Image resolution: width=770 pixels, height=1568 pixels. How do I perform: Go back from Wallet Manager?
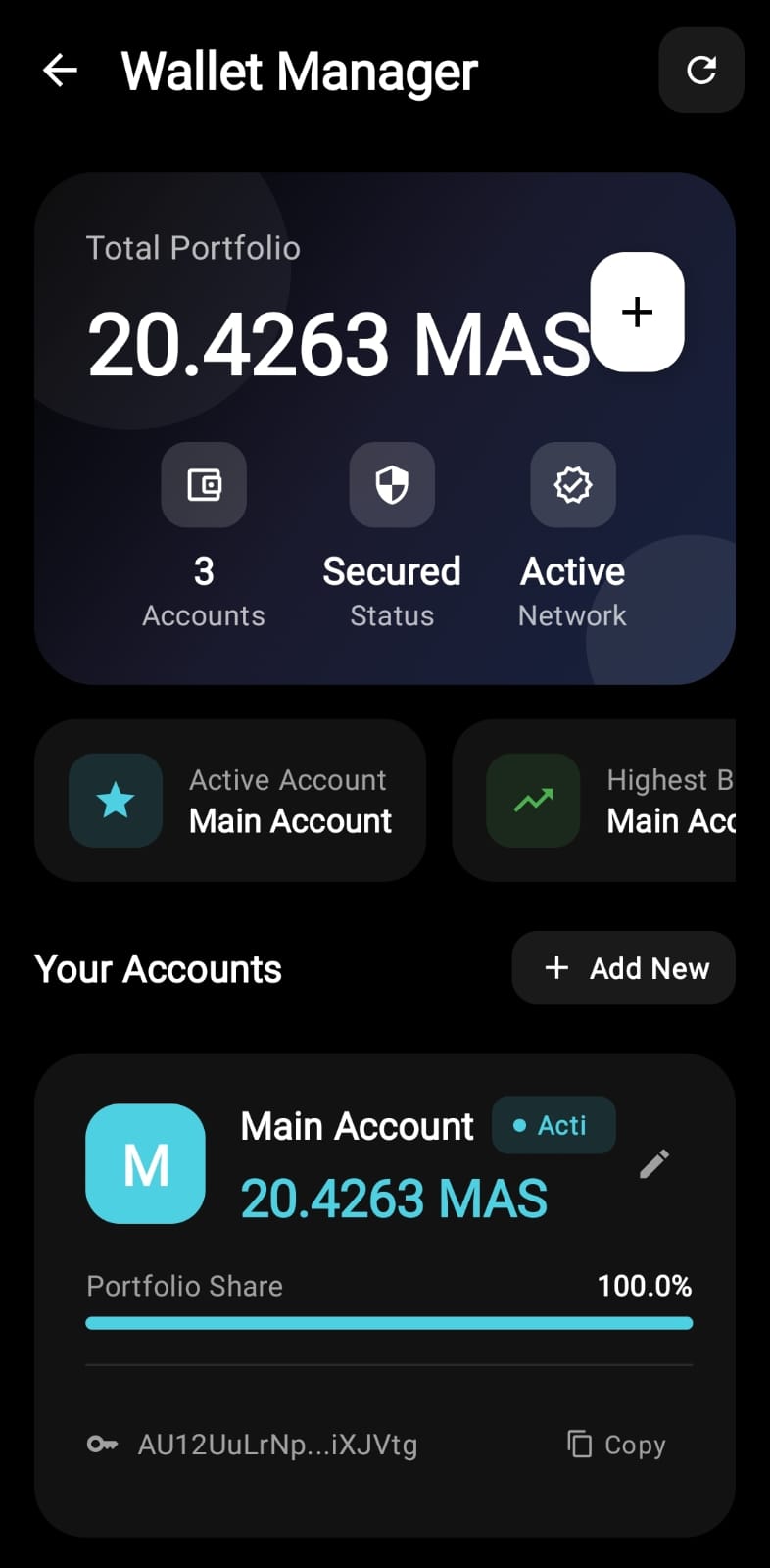tap(61, 71)
